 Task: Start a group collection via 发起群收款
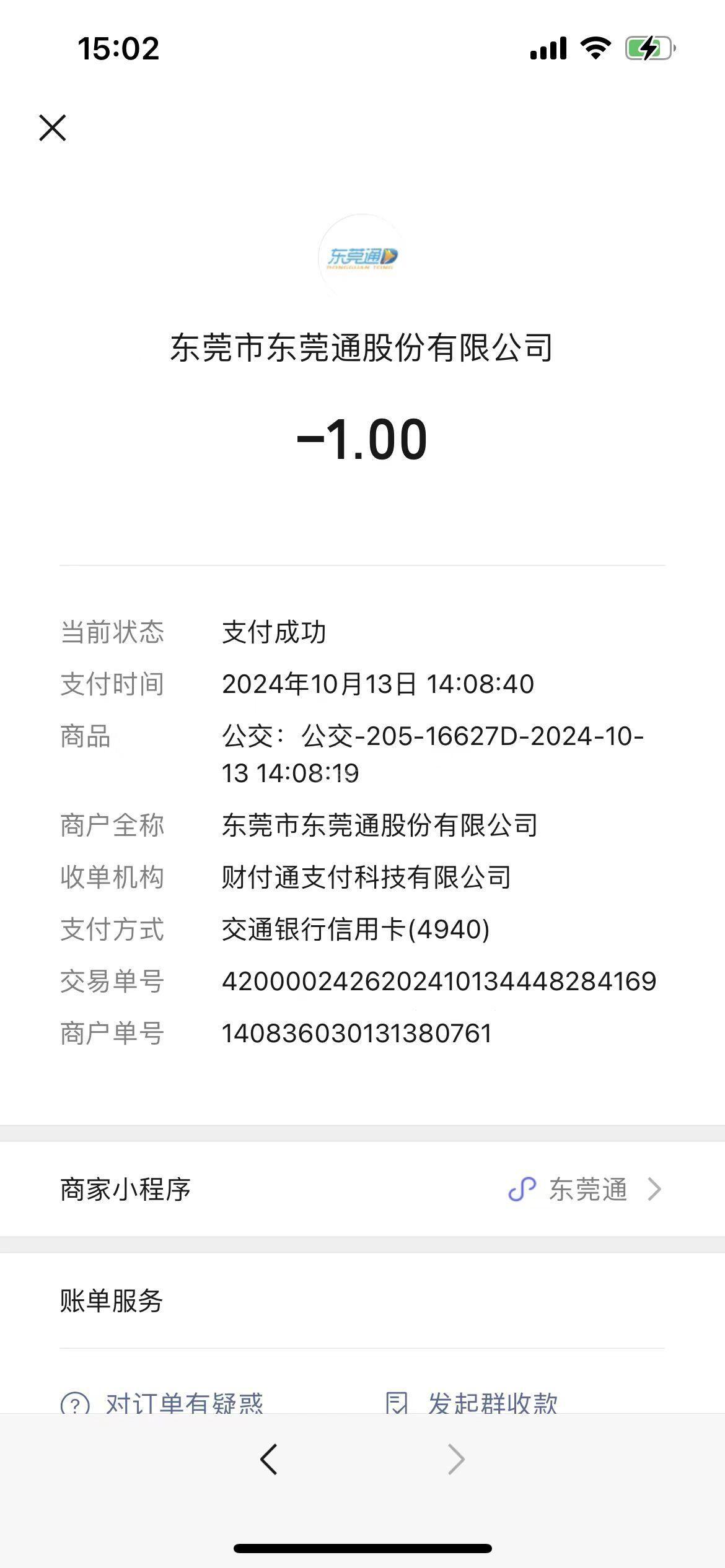click(x=472, y=1403)
